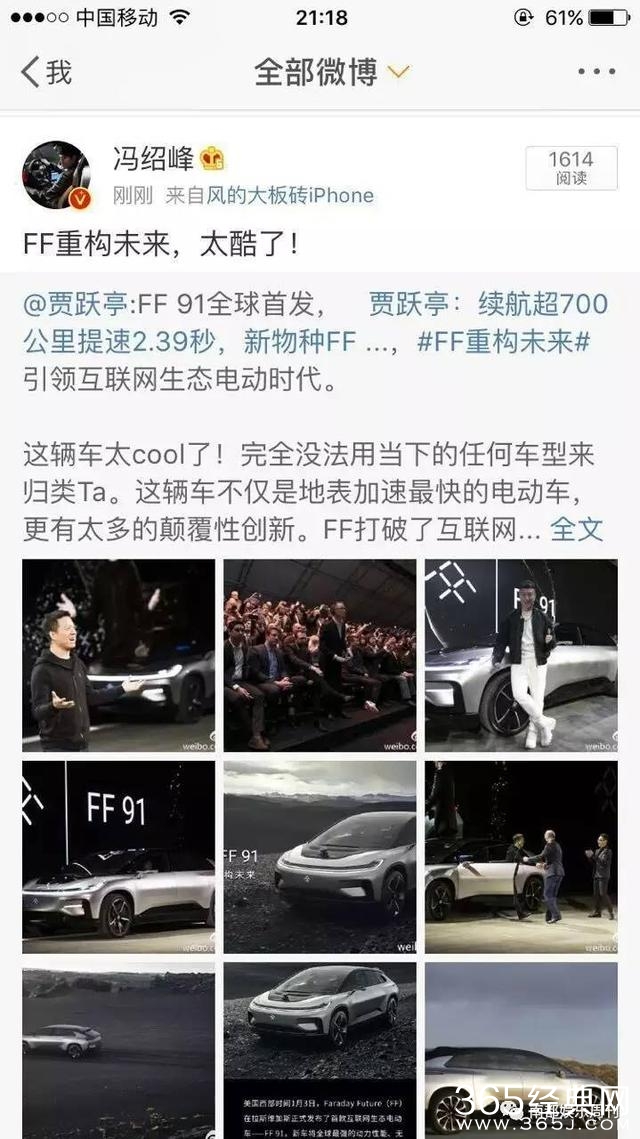Open 冯绍峰 username link
Image resolution: width=640 pixels, height=1139 pixels.
pyautogui.click(x=153, y=158)
